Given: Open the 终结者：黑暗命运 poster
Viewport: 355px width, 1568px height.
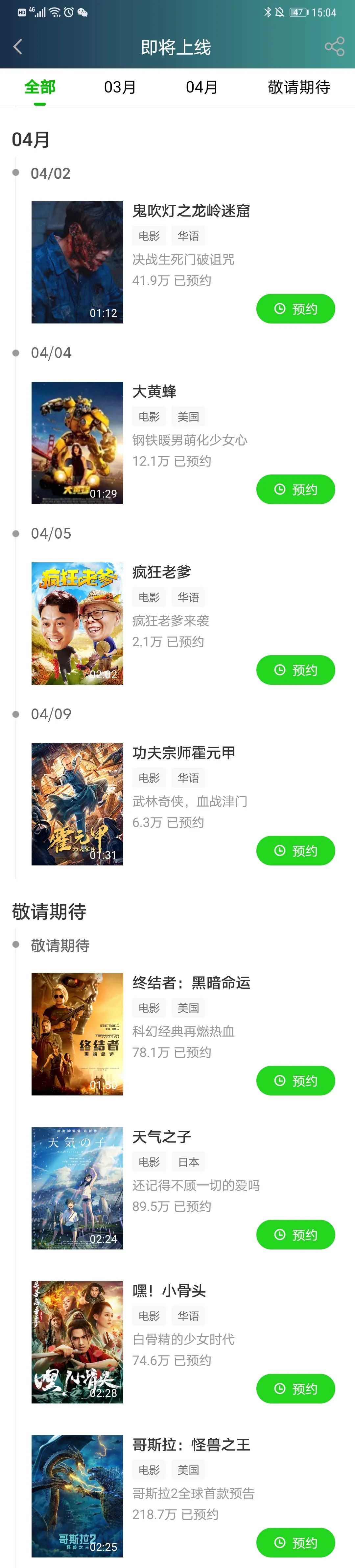Looking at the screenshot, I should pos(77,1034).
